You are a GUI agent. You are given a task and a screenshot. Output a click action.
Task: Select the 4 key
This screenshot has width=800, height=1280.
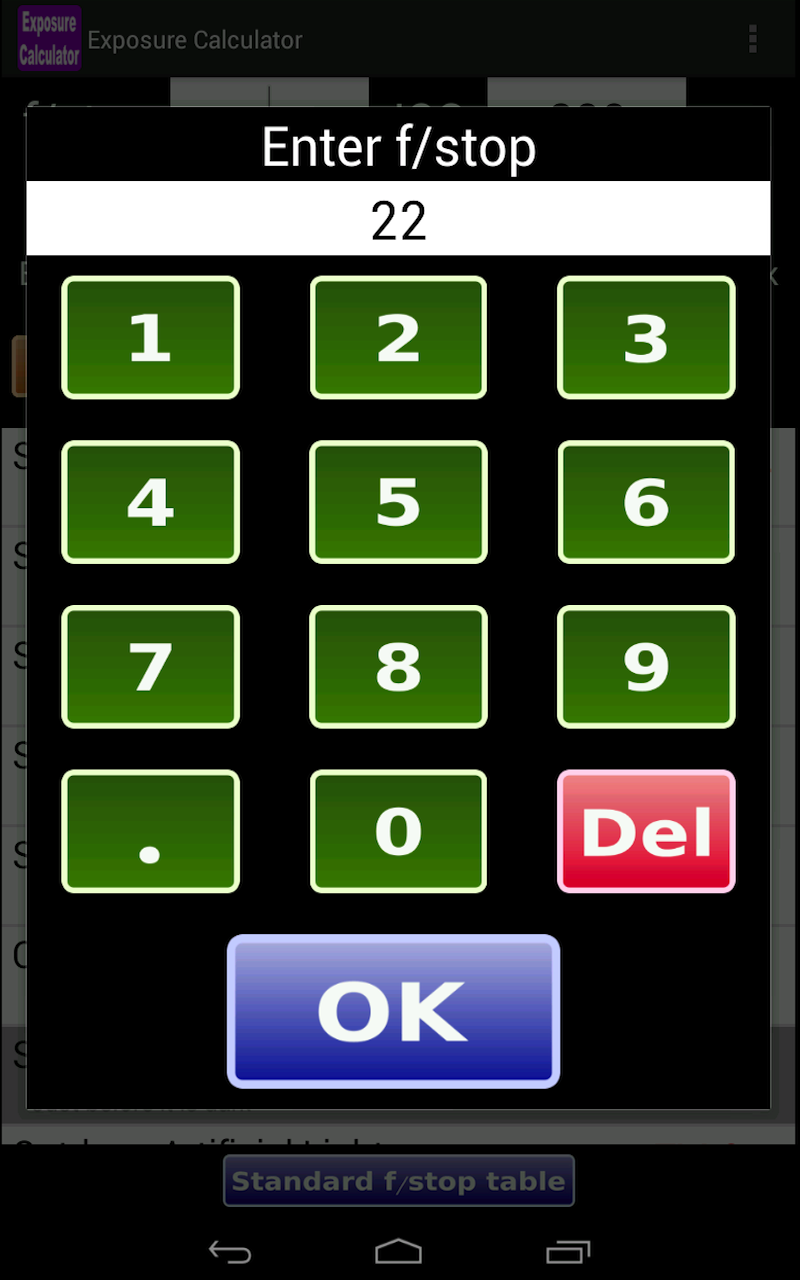150,502
